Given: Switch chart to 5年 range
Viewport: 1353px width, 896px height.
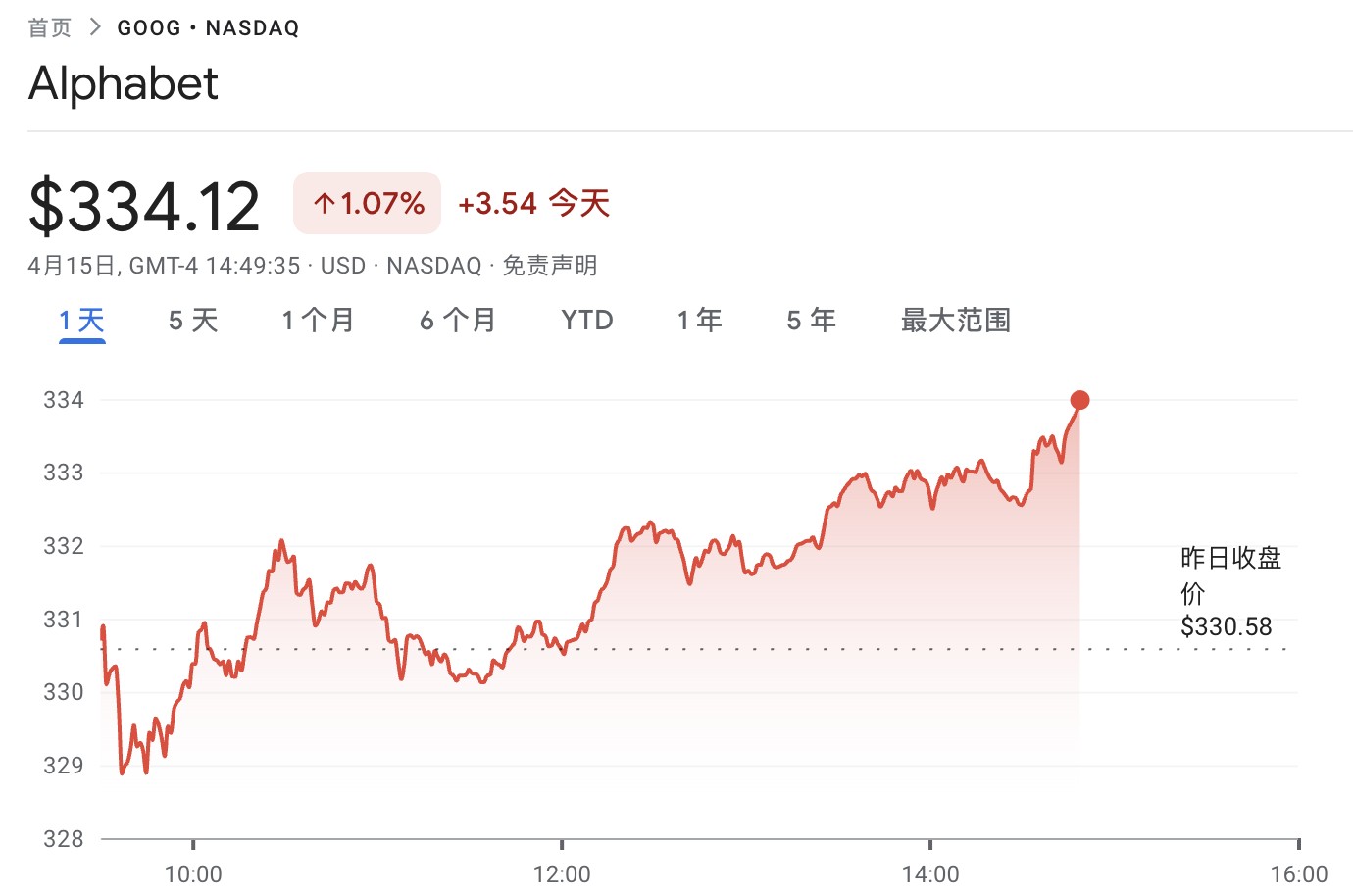Looking at the screenshot, I should [x=811, y=321].
